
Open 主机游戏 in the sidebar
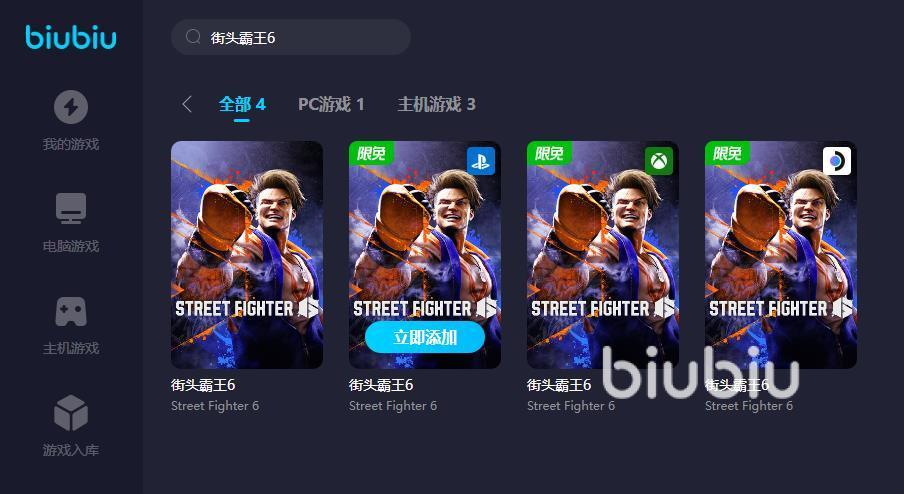click(71, 324)
